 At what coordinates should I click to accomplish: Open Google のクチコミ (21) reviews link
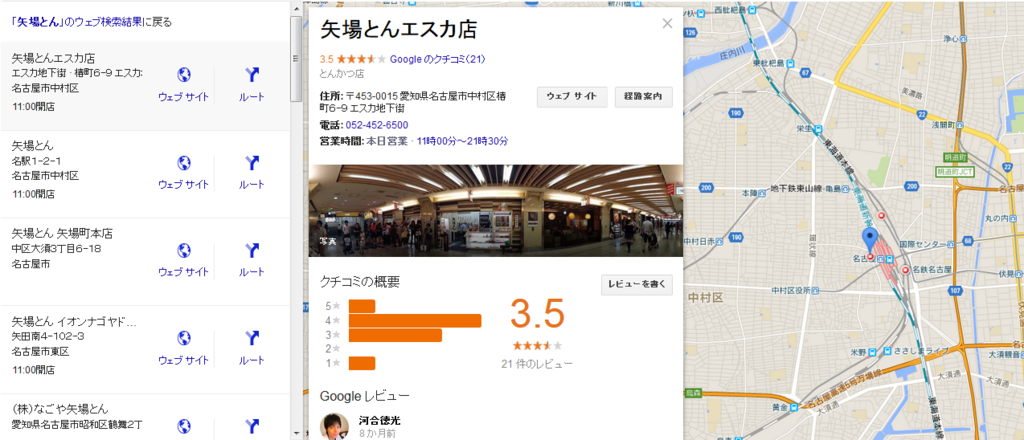tap(438, 59)
